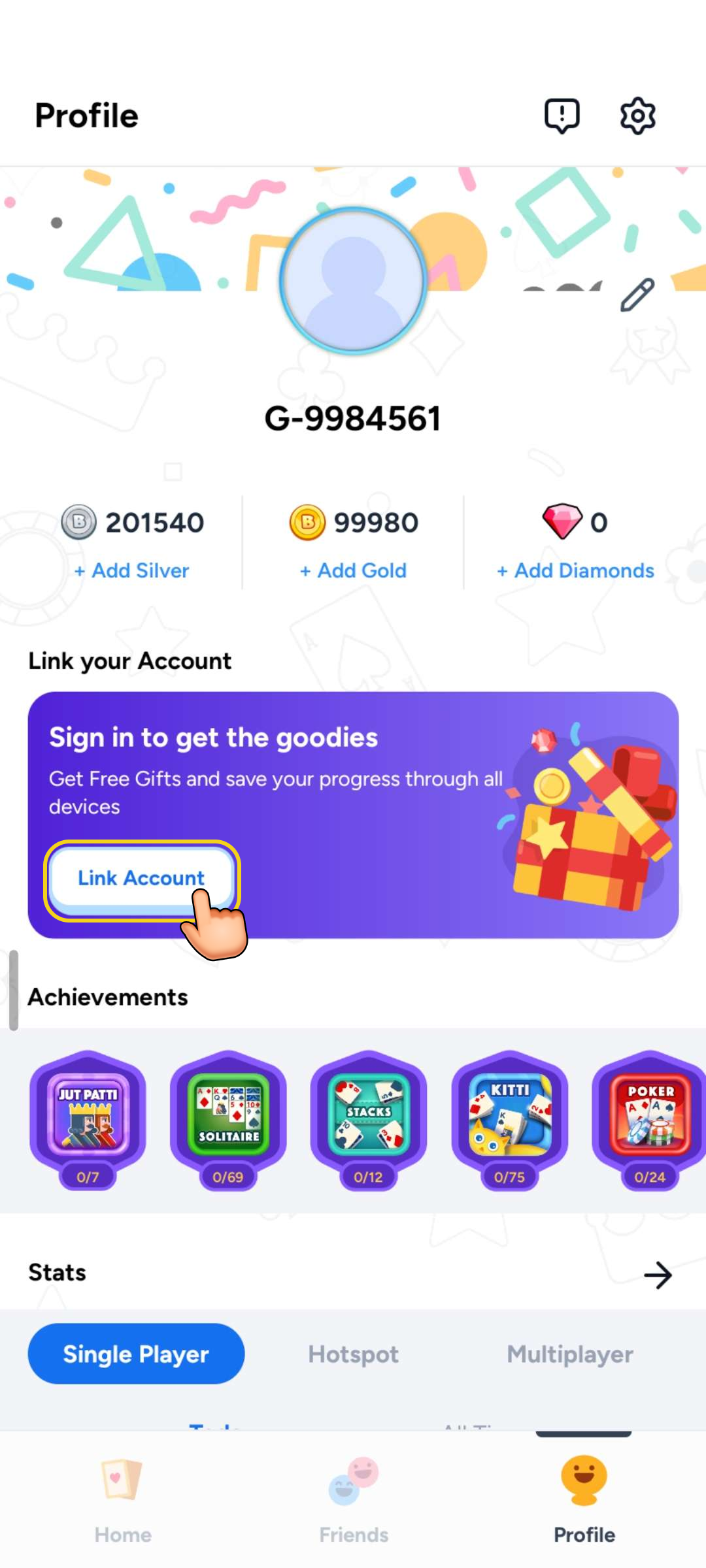Image resolution: width=706 pixels, height=1568 pixels.
Task: Select the Single Player stats tab
Action: 136,1354
